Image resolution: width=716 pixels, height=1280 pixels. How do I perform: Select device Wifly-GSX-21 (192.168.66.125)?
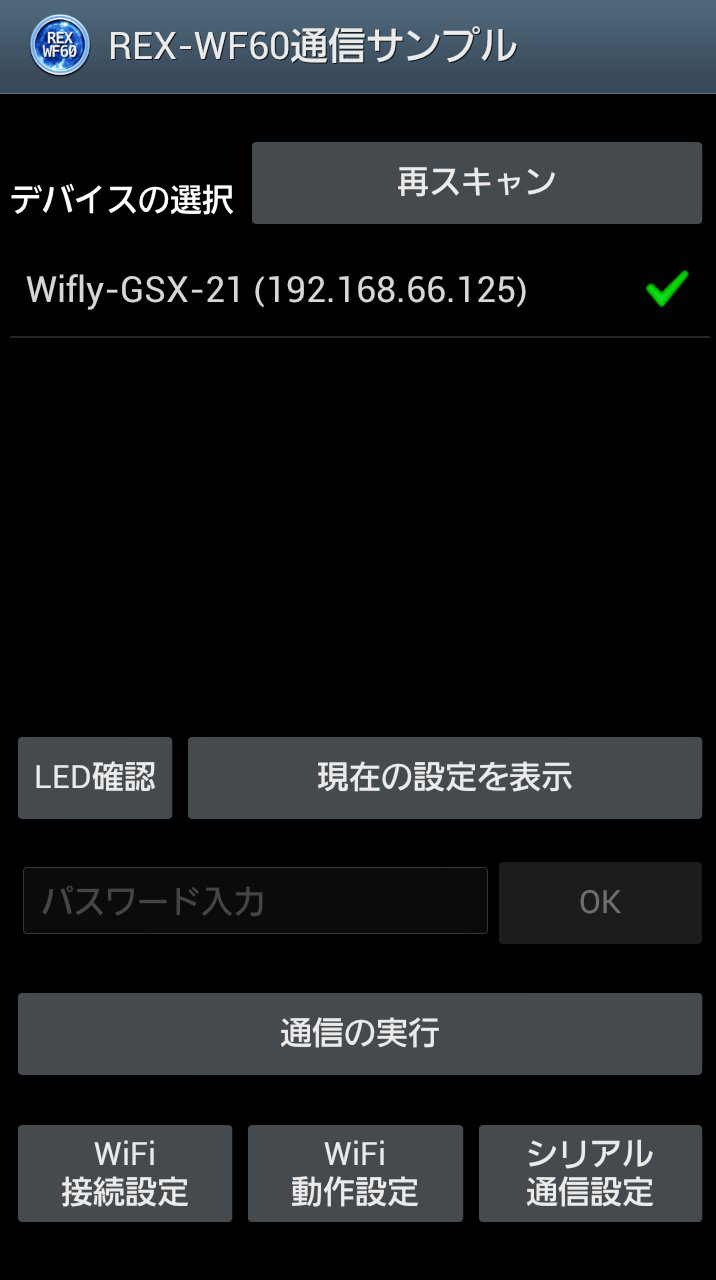[x=360, y=290]
